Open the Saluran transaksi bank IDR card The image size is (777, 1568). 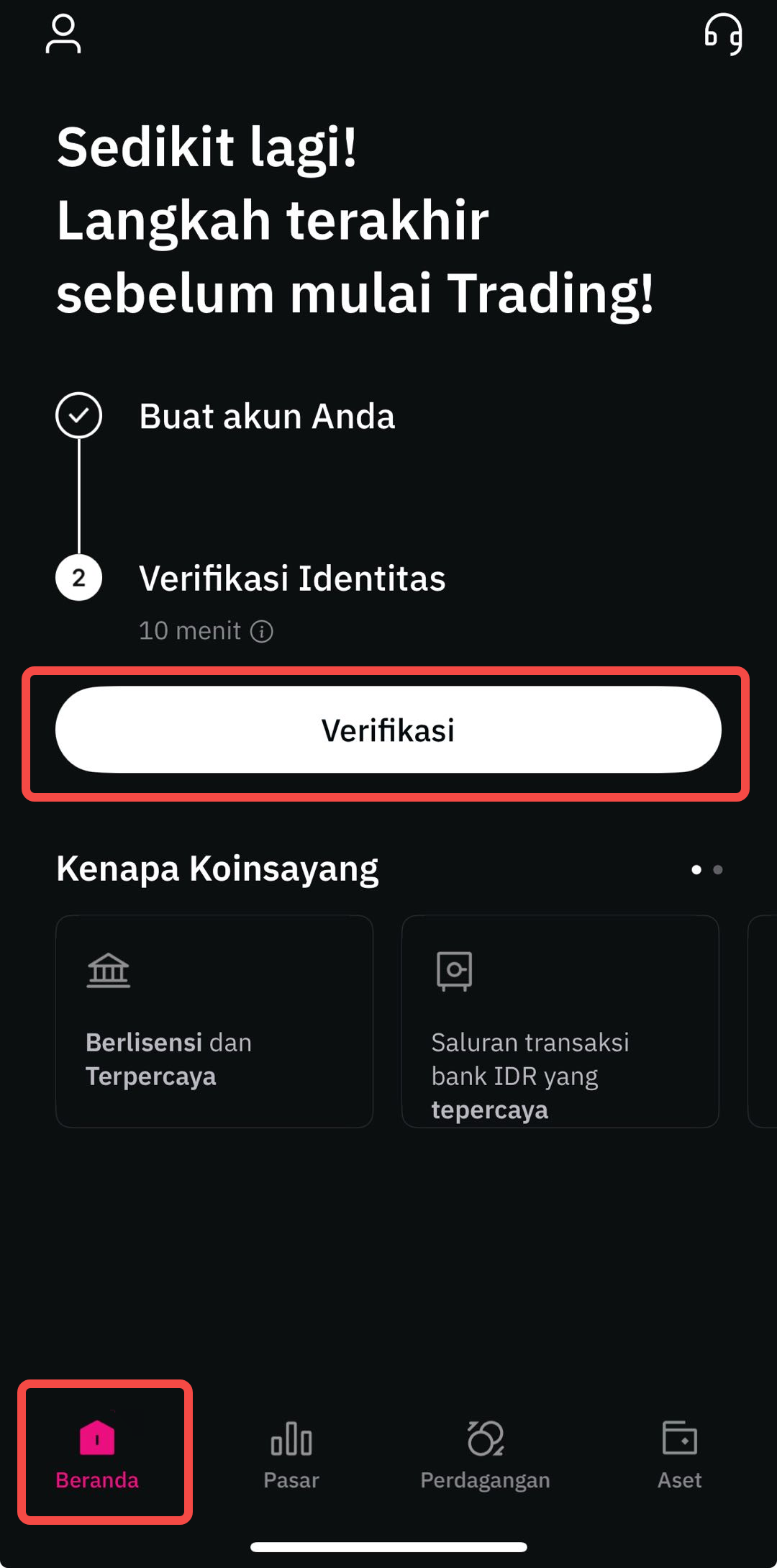(560, 1020)
